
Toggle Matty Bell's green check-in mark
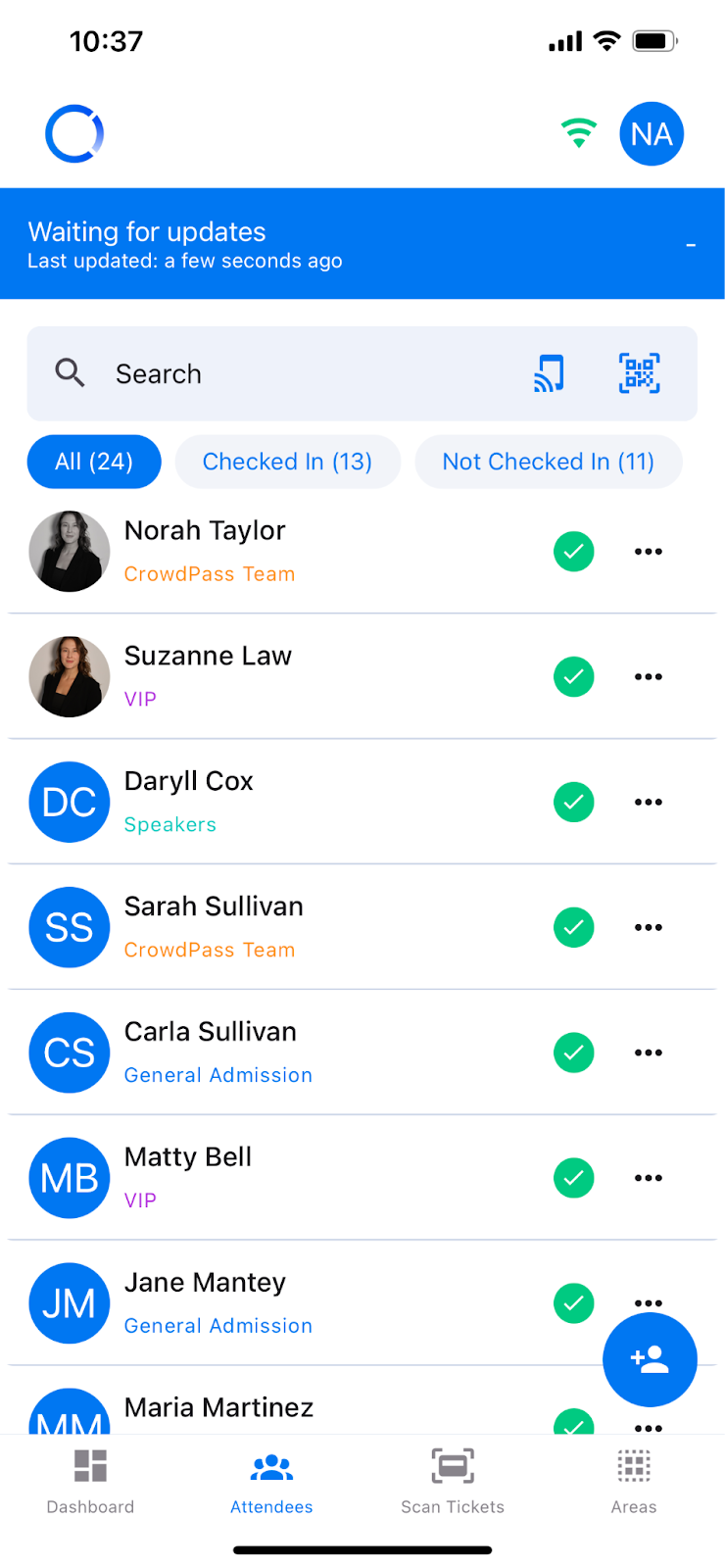coord(574,1178)
